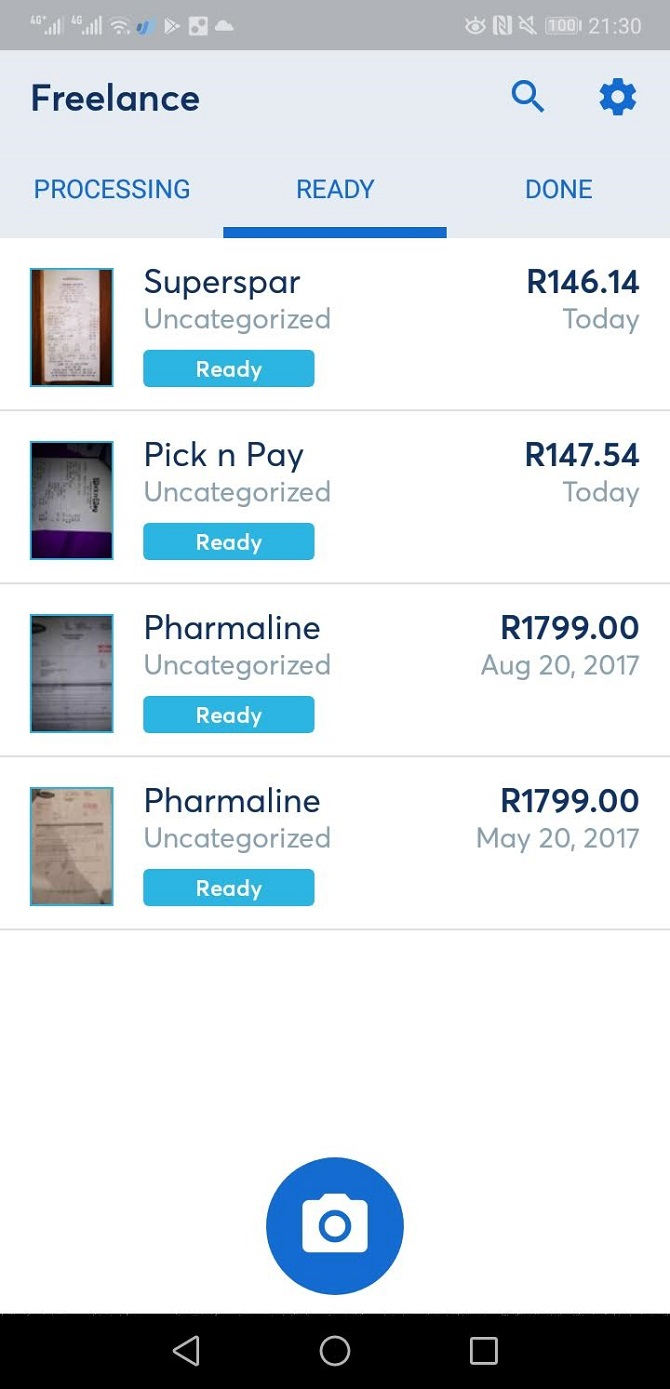Open the settings gear
Screen dimensions: 670x1389
coord(617,97)
